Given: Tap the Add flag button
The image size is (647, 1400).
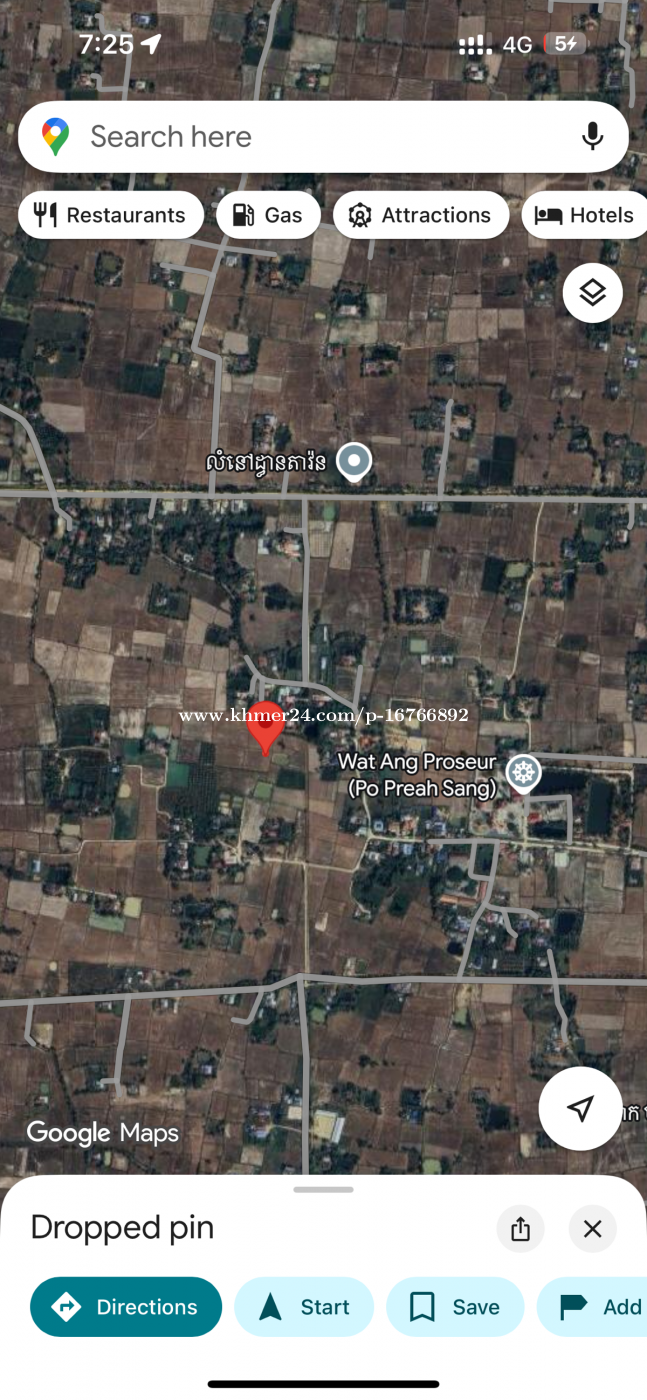Looking at the screenshot, I should tap(600, 1307).
